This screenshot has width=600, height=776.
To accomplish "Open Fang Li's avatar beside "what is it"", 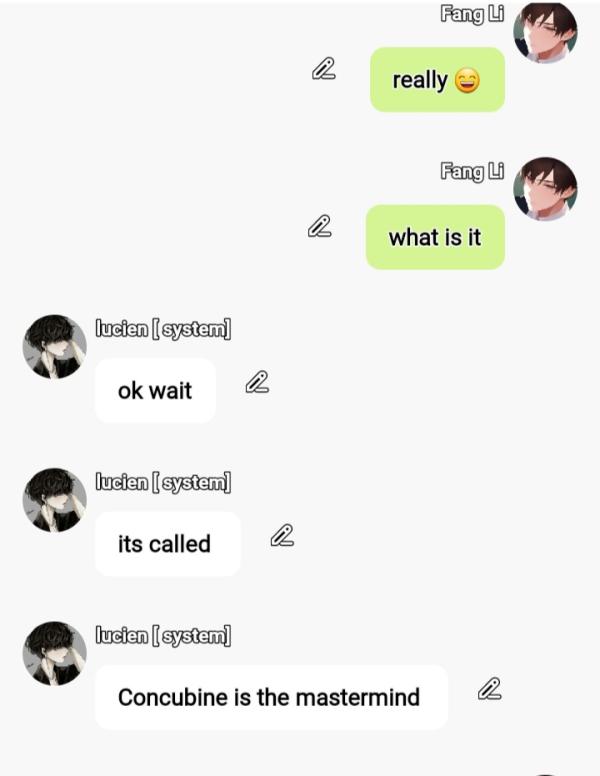I will coord(545,189).
